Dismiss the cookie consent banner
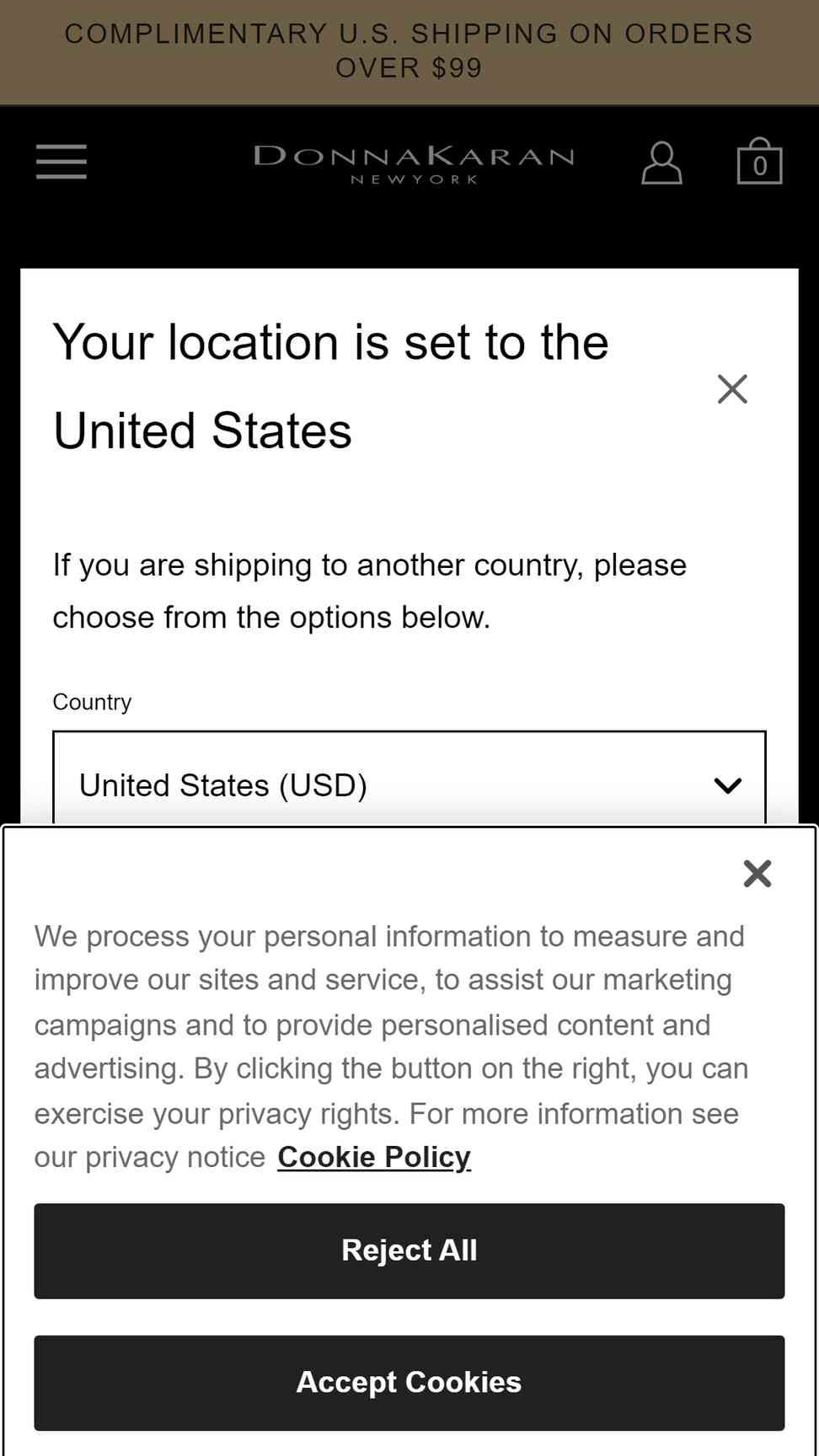The image size is (819, 1456). click(757, 874)
